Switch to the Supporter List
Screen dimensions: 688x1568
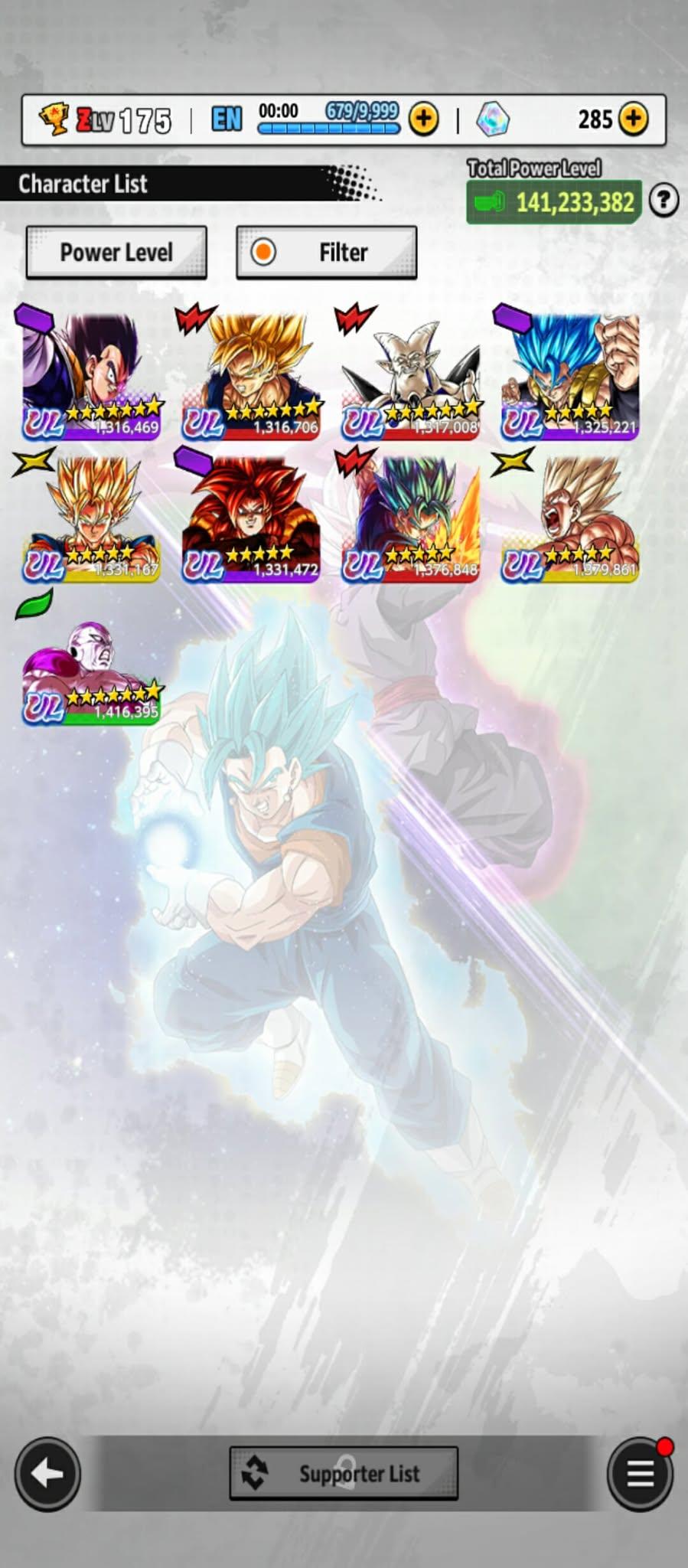pyautogui.click(x=344, y=1473)
